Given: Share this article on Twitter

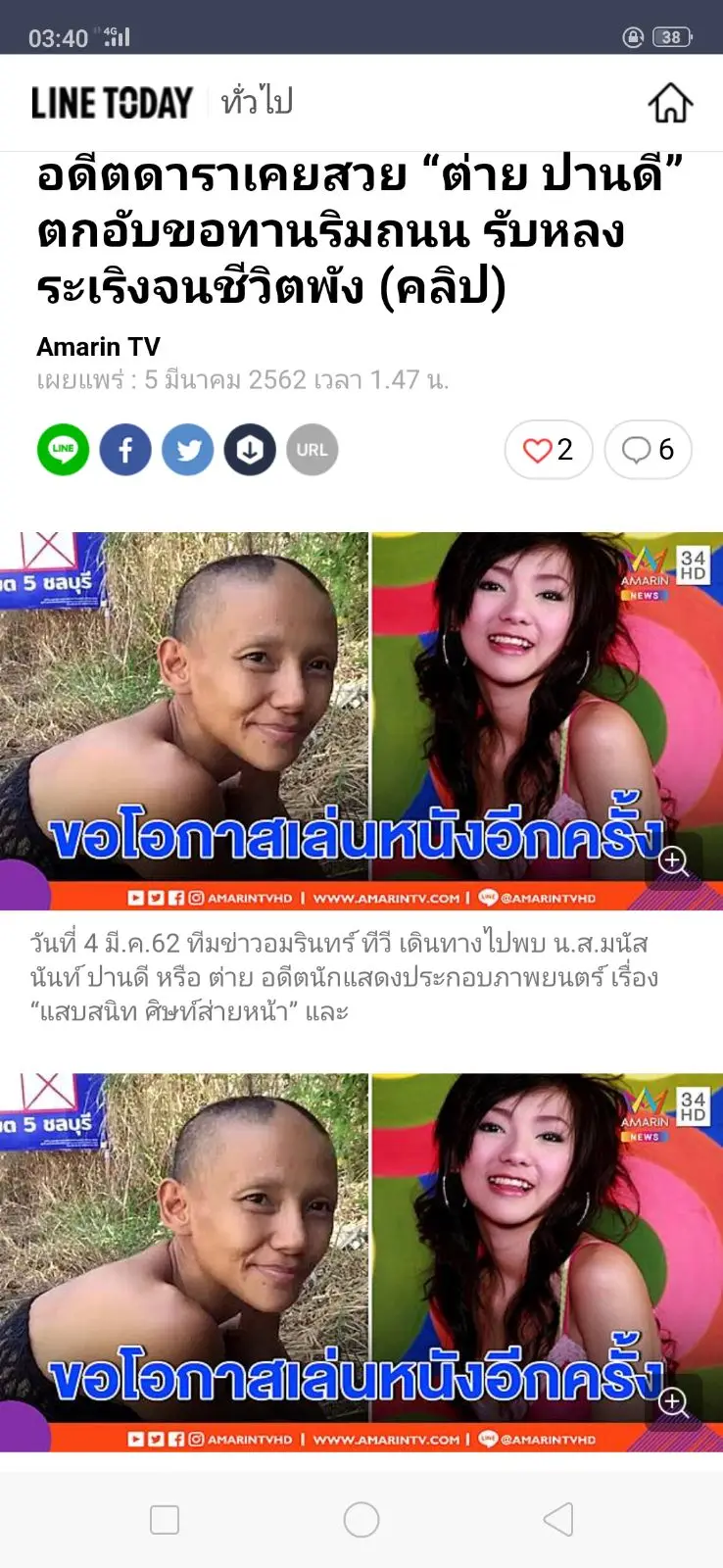Looking at the screenshot, I should click(x=188, y=450).
